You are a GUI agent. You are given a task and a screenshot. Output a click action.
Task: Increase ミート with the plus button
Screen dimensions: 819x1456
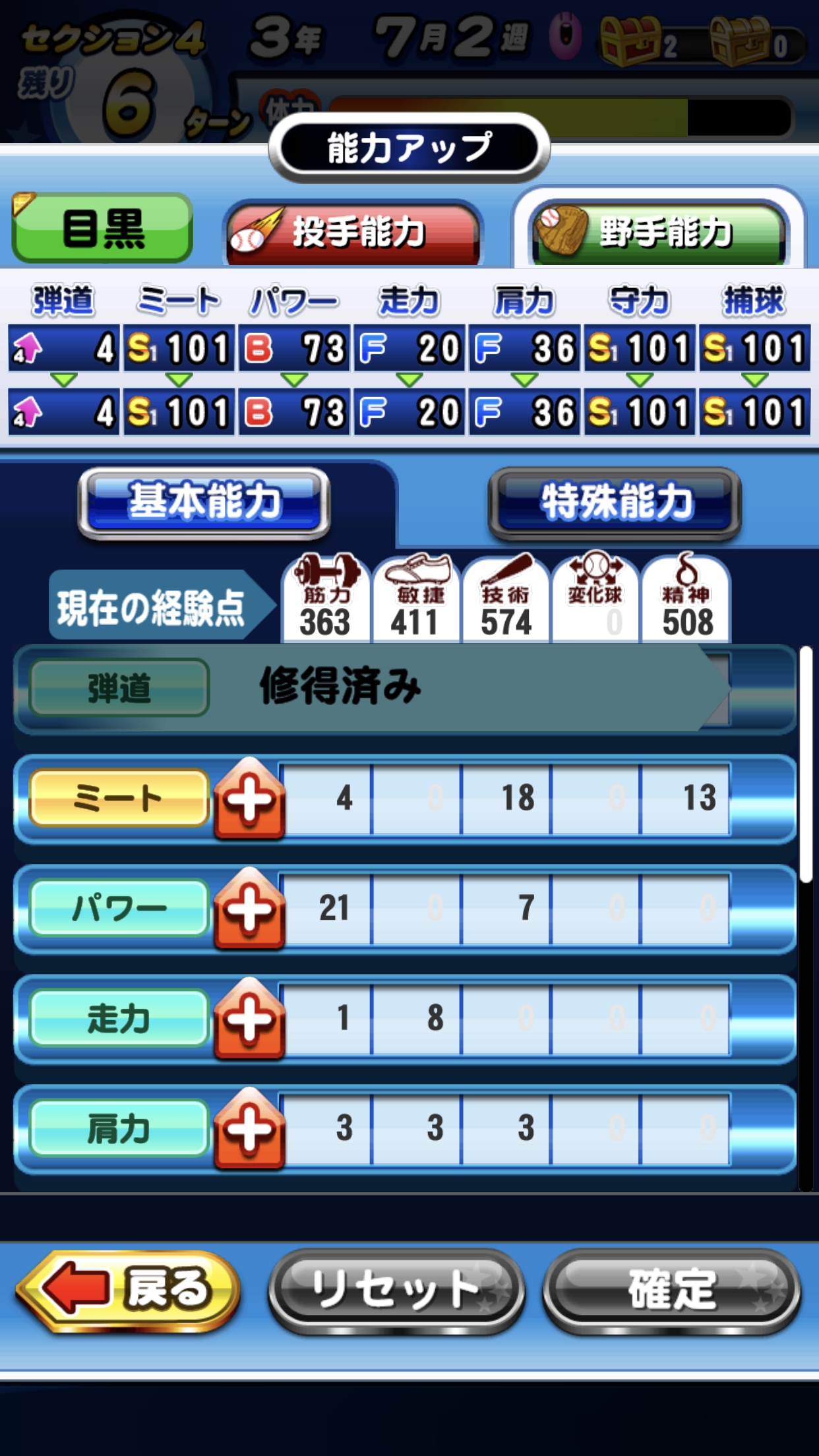(x=249, y=799)
